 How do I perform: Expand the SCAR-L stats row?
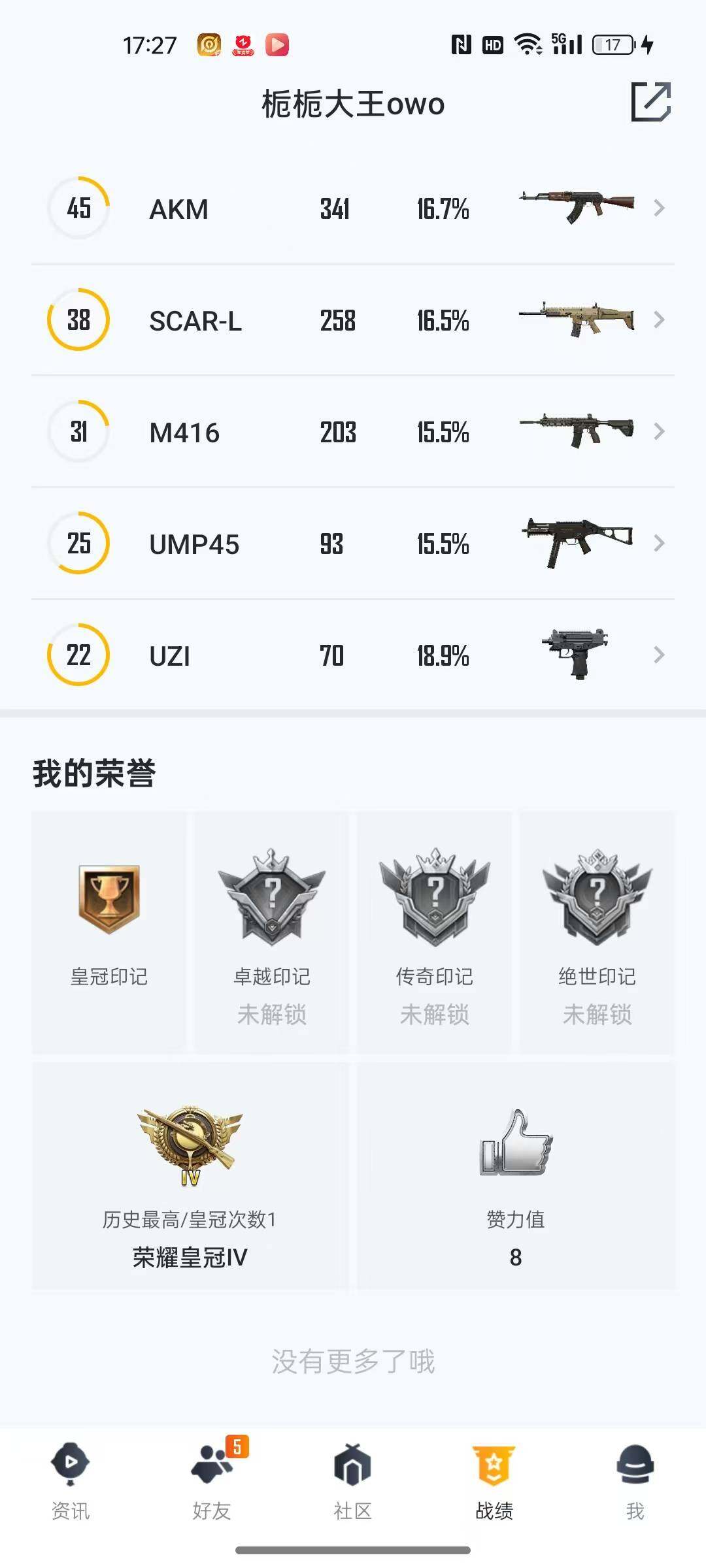[658, 320]
